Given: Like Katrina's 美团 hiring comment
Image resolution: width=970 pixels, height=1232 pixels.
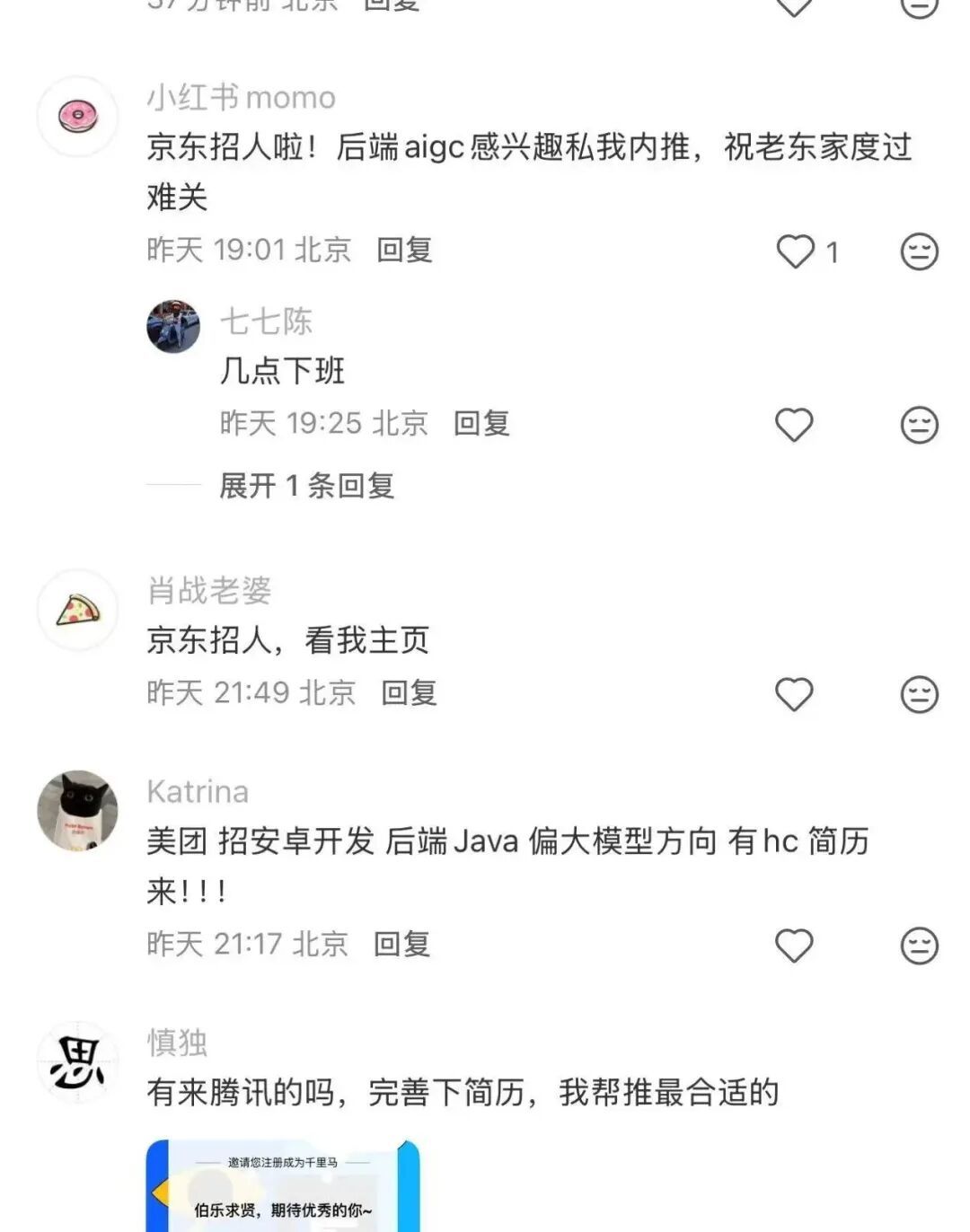Looking at the screenshot, I should coord(794,946).
